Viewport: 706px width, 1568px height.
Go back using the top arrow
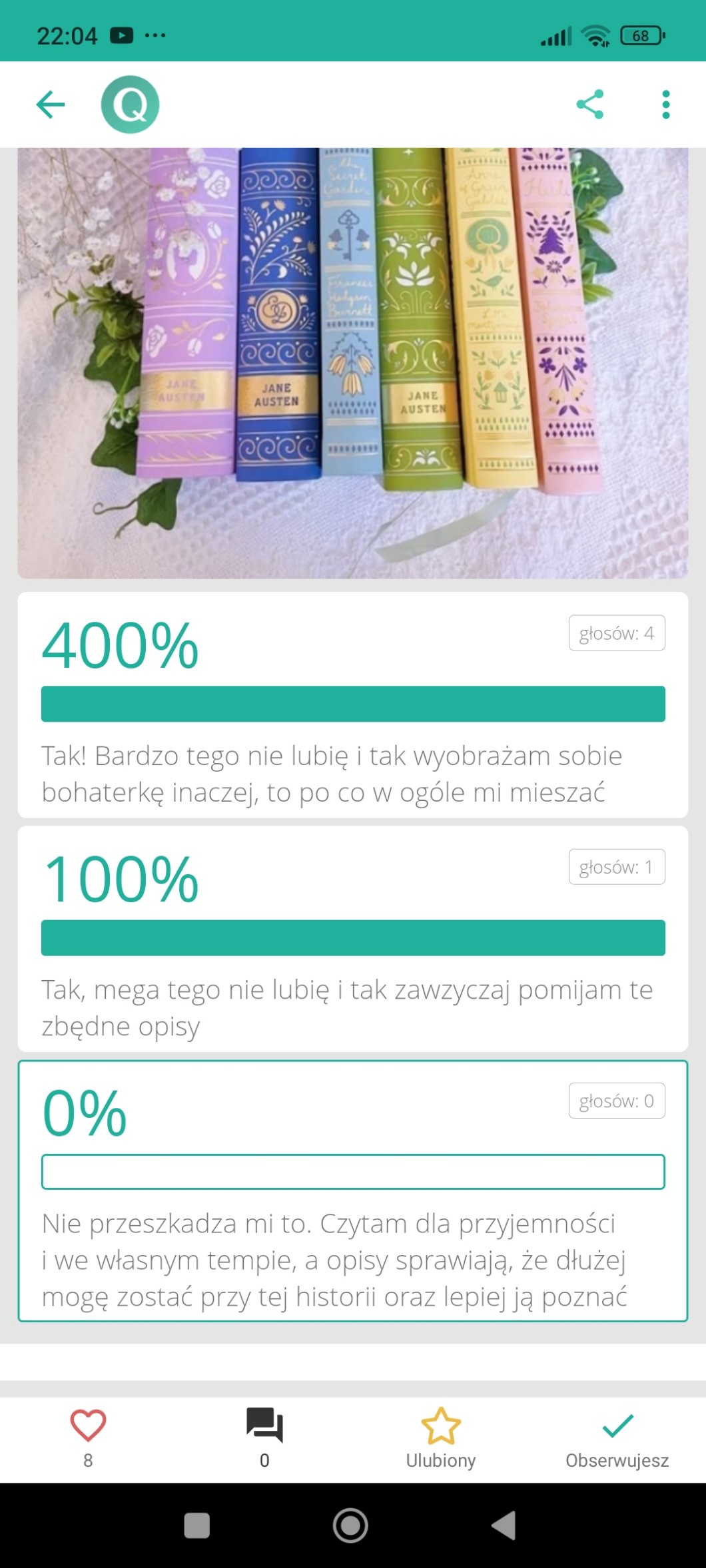pyautogui.click(x=51, y=105)
